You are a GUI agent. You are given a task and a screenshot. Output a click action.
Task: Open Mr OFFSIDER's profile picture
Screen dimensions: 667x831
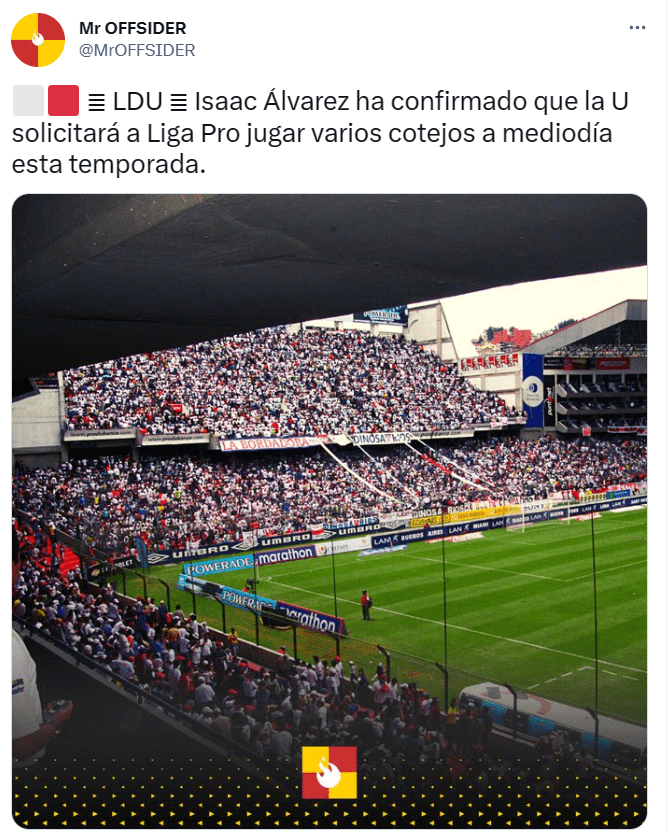click(38, 40)
